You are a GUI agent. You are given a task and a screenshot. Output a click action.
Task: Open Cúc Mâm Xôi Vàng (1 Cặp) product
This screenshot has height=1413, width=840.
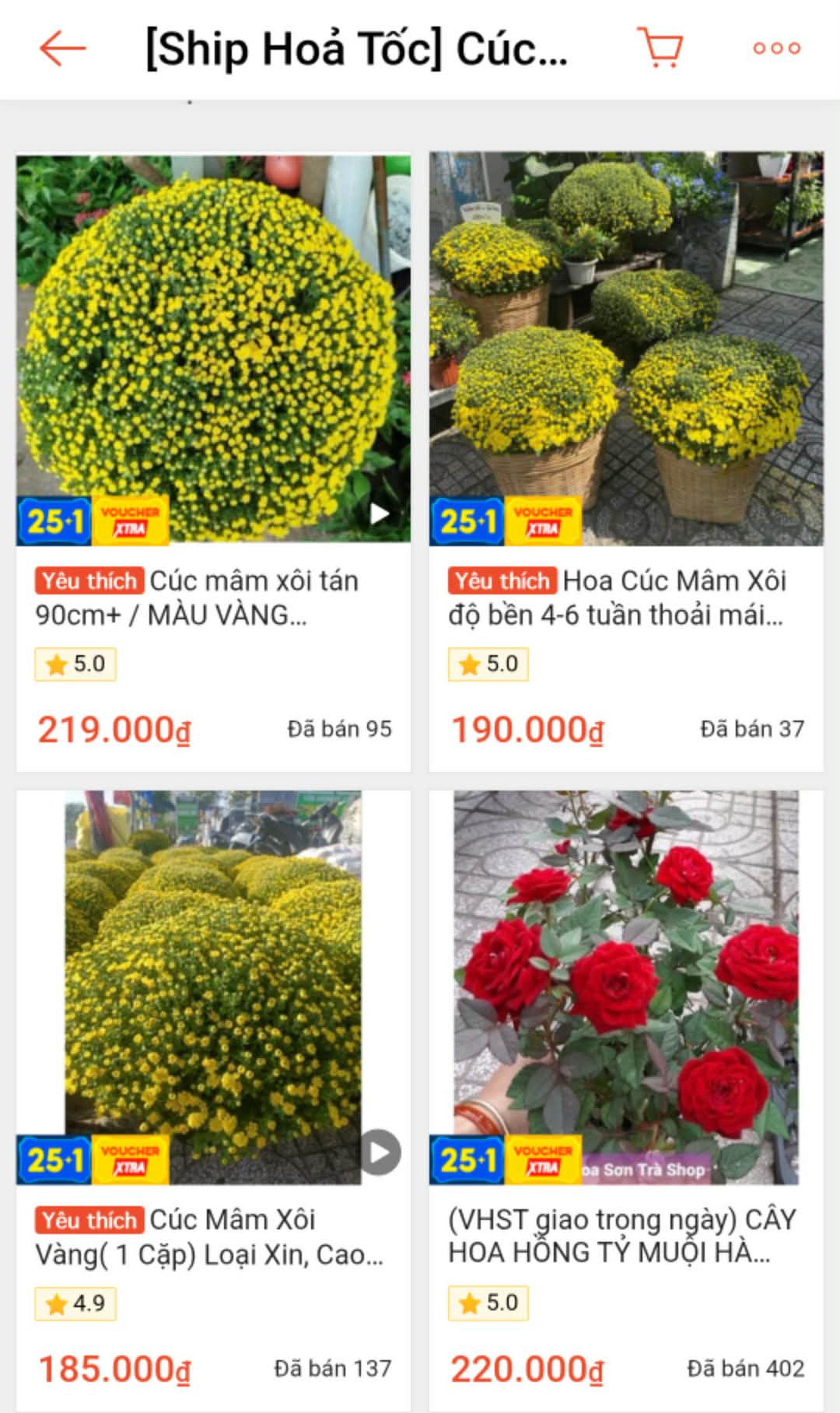[213, 988]
